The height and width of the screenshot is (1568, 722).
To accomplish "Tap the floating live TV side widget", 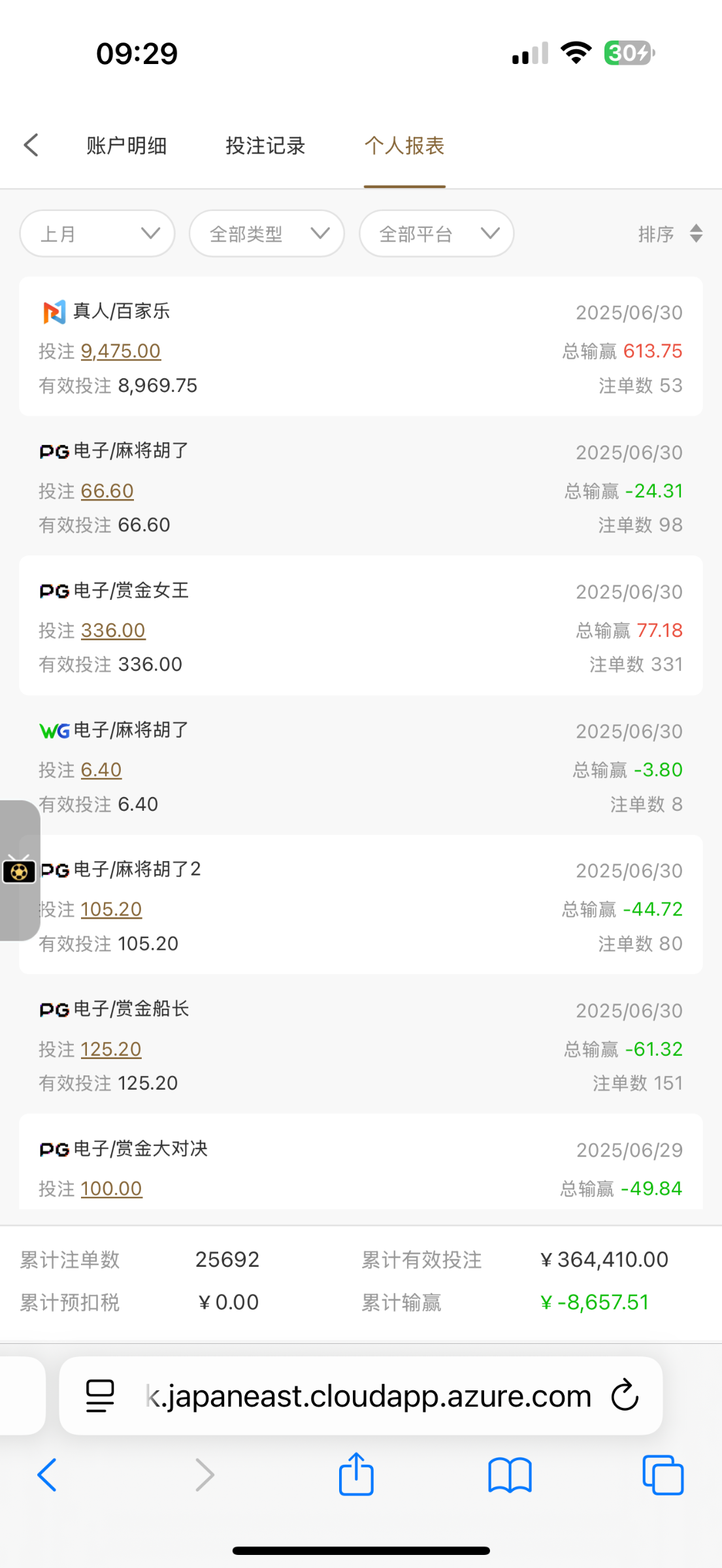I will click(x=19, y=871).
